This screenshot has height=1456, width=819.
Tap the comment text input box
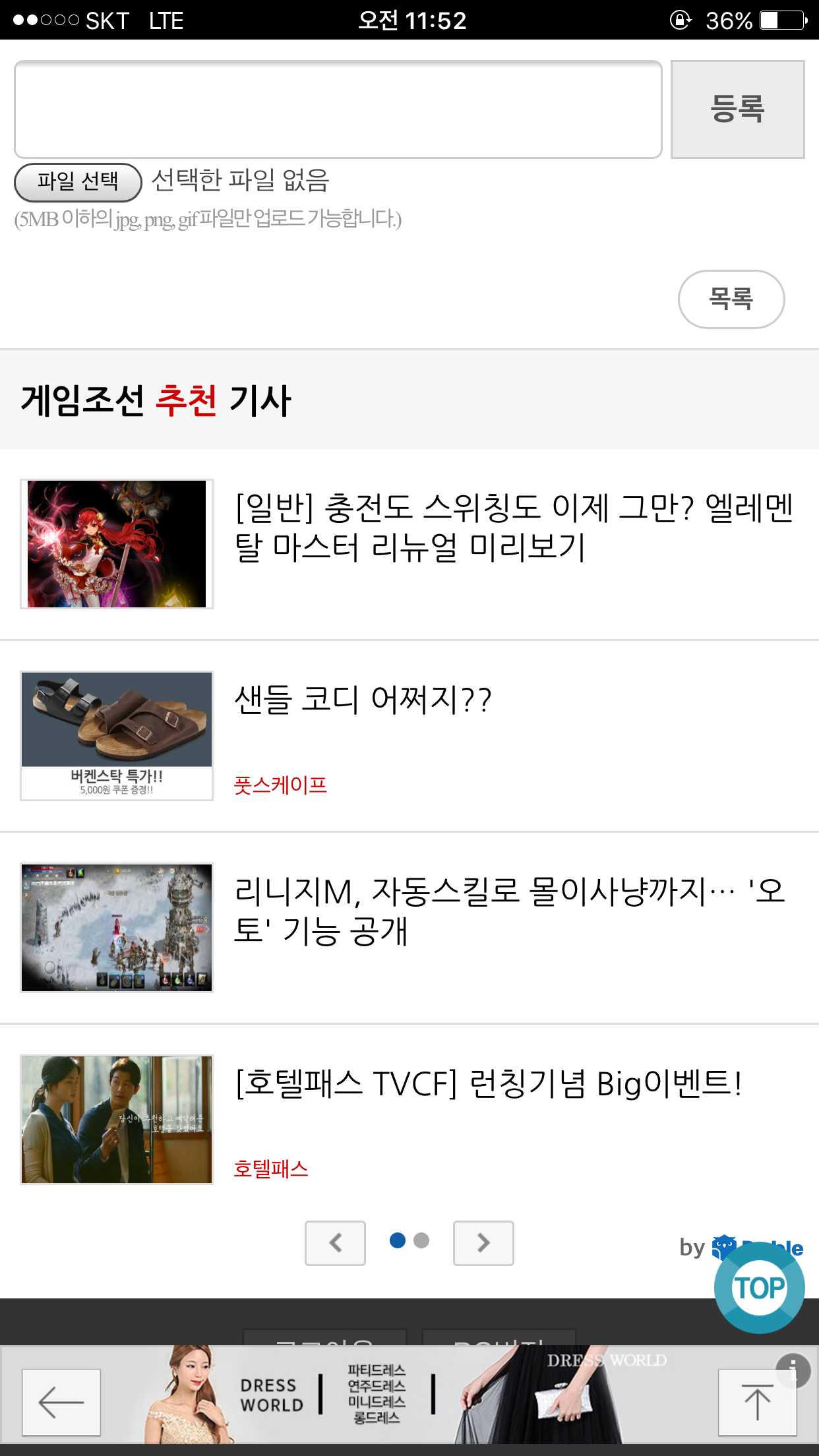[338, 109]
